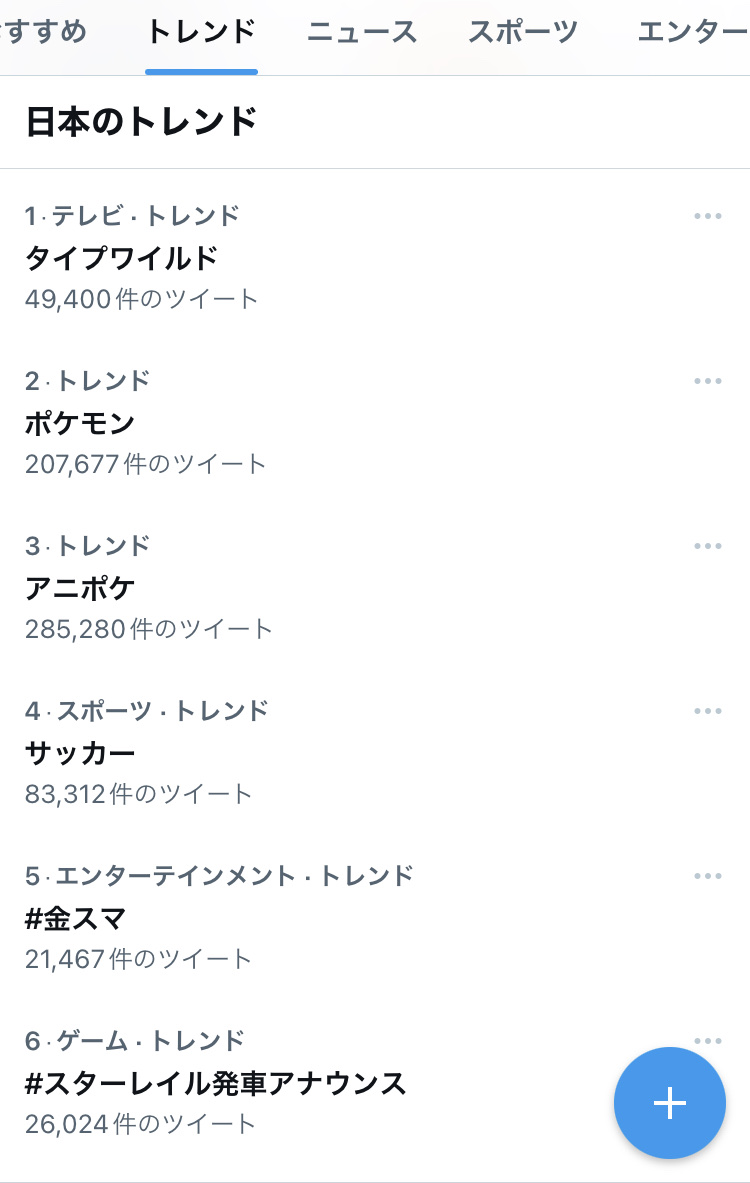This screenshot has height=1183, width=750.
Task: Open more options for サッカー
Action: pos(707,711)
